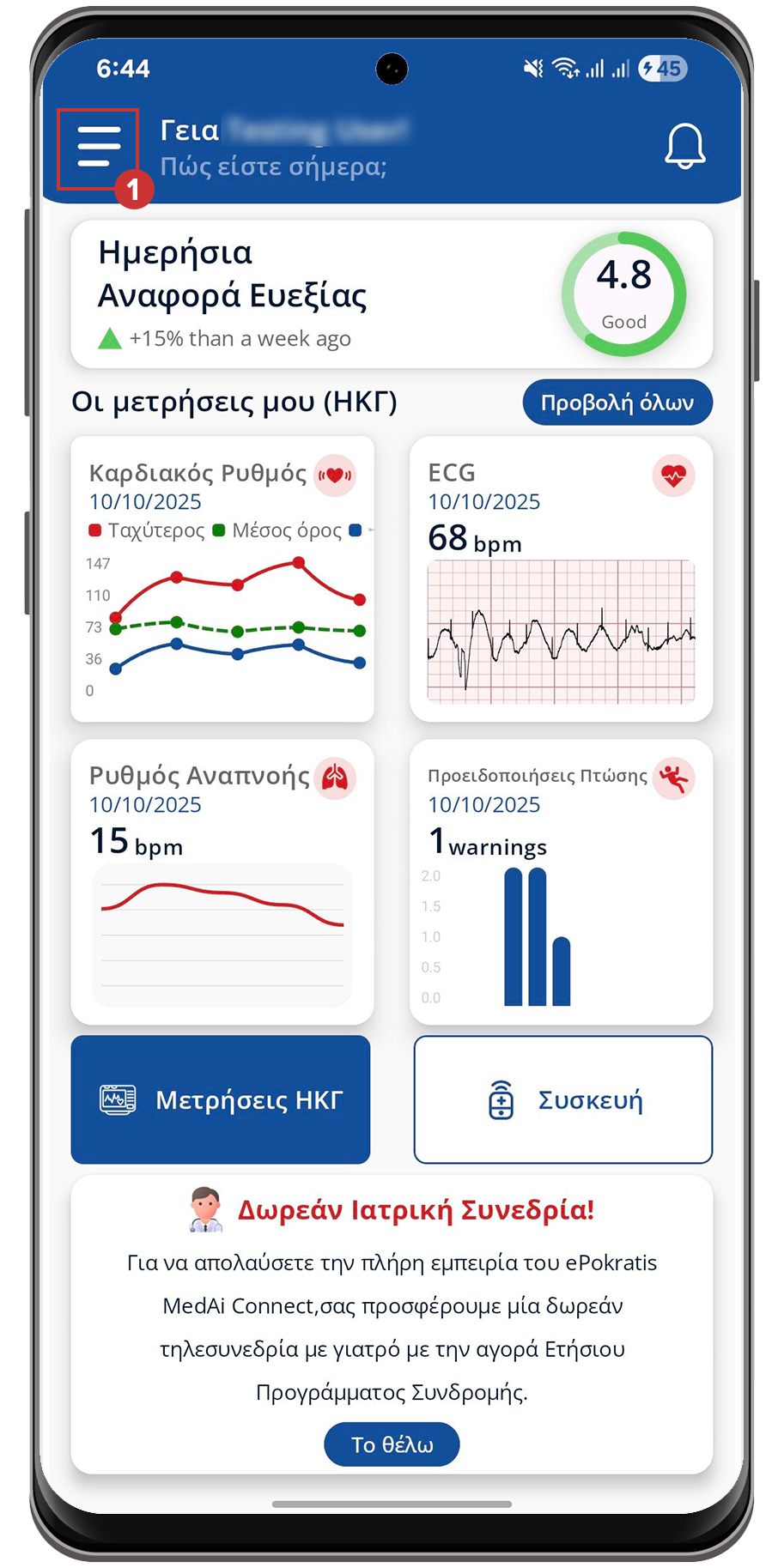This screenshot has width=778, height=1568.
Task: Open the notifications bell
Action: pyautogui.click(x=684, y=147)
